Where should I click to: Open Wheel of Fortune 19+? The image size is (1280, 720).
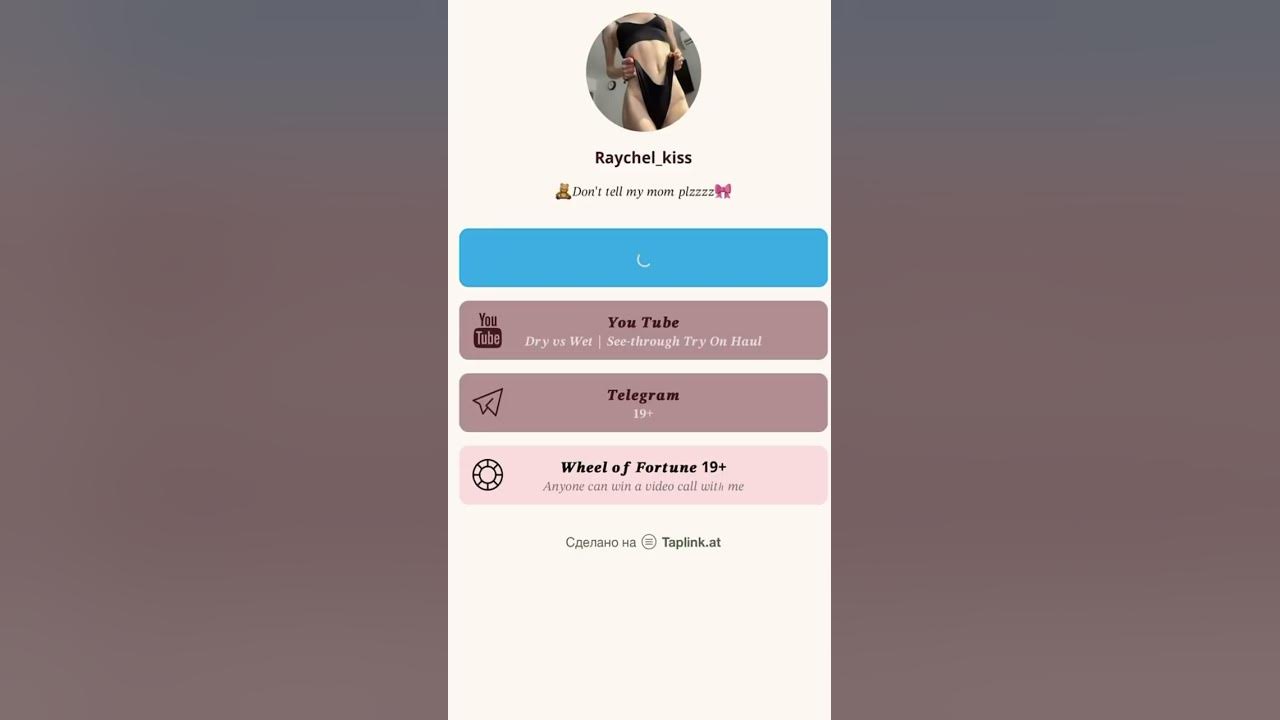[643, 475]
